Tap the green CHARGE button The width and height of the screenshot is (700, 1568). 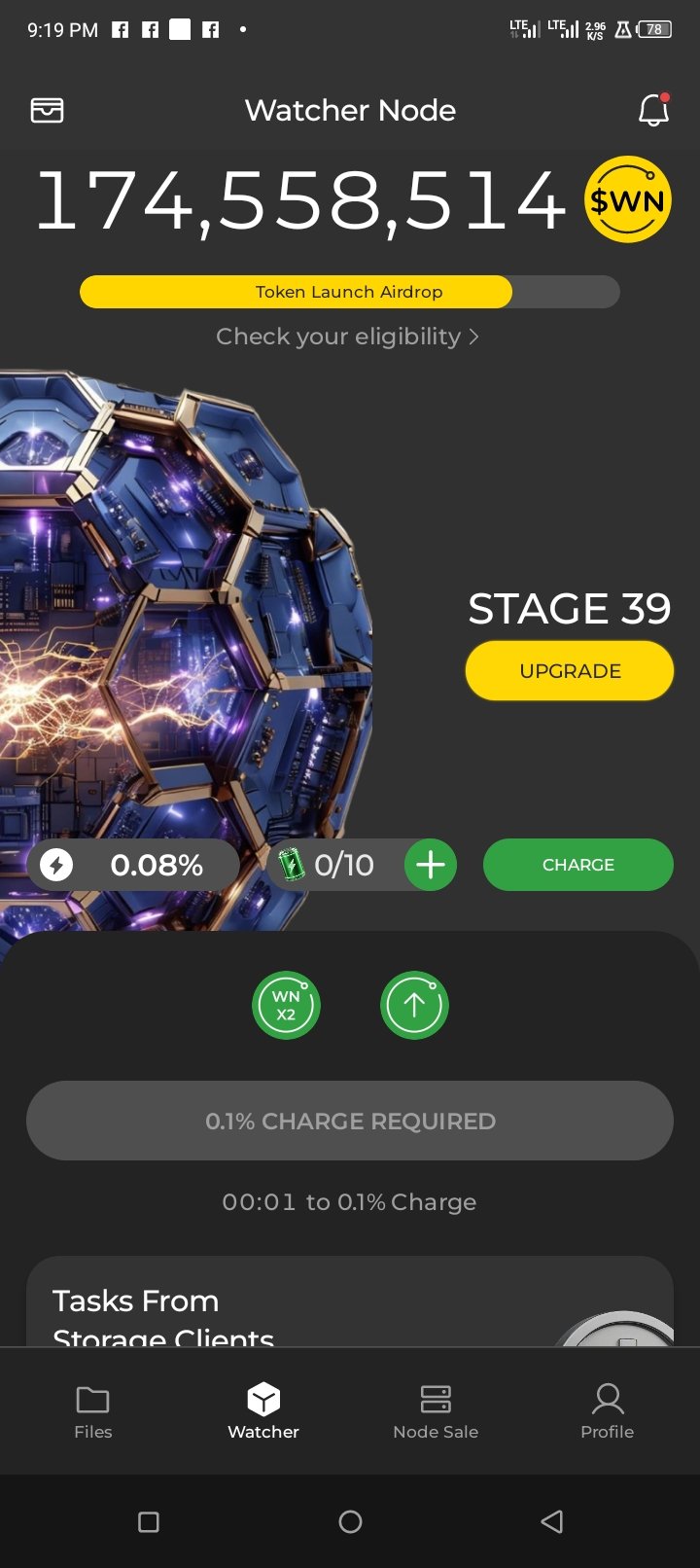pos(577,865)
